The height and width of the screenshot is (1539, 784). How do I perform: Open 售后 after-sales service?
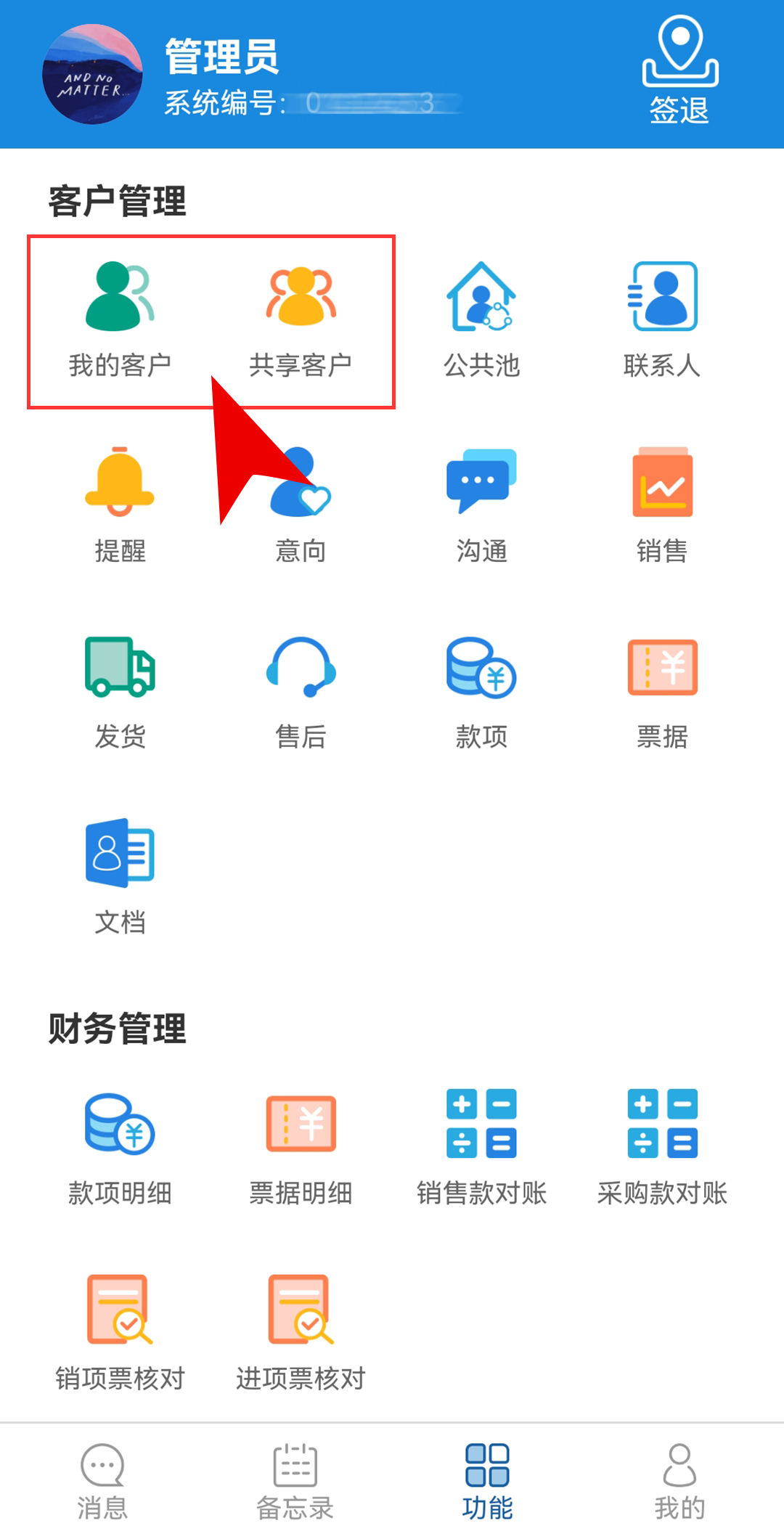click(x=301, y=691)
